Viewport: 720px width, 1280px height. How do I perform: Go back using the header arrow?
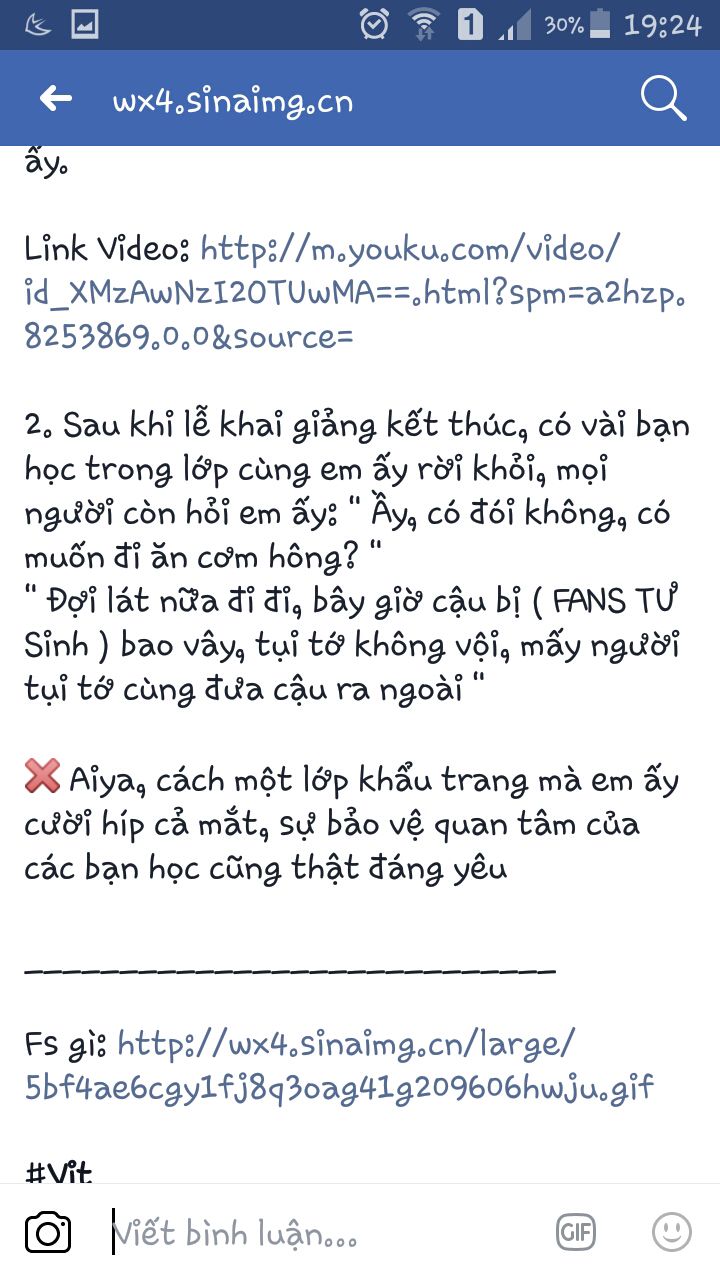[56, 99]
